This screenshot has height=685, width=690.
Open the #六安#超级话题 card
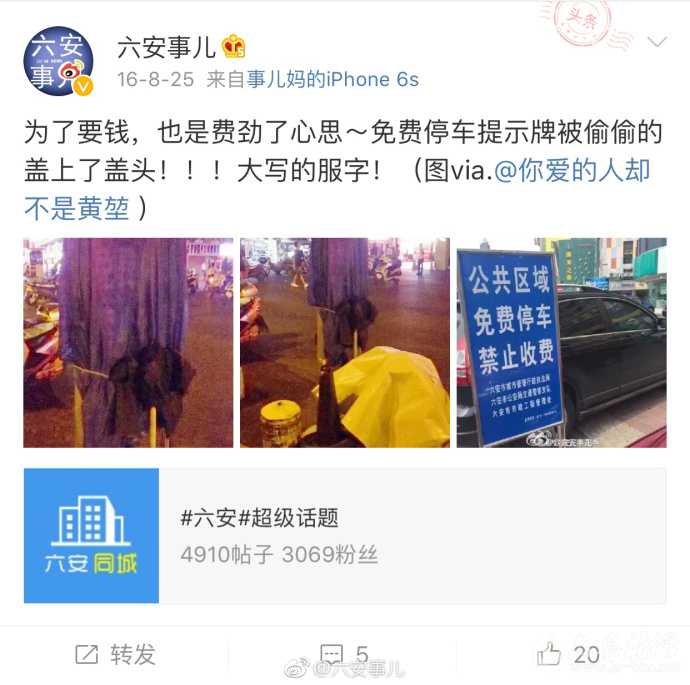point(344,535)
